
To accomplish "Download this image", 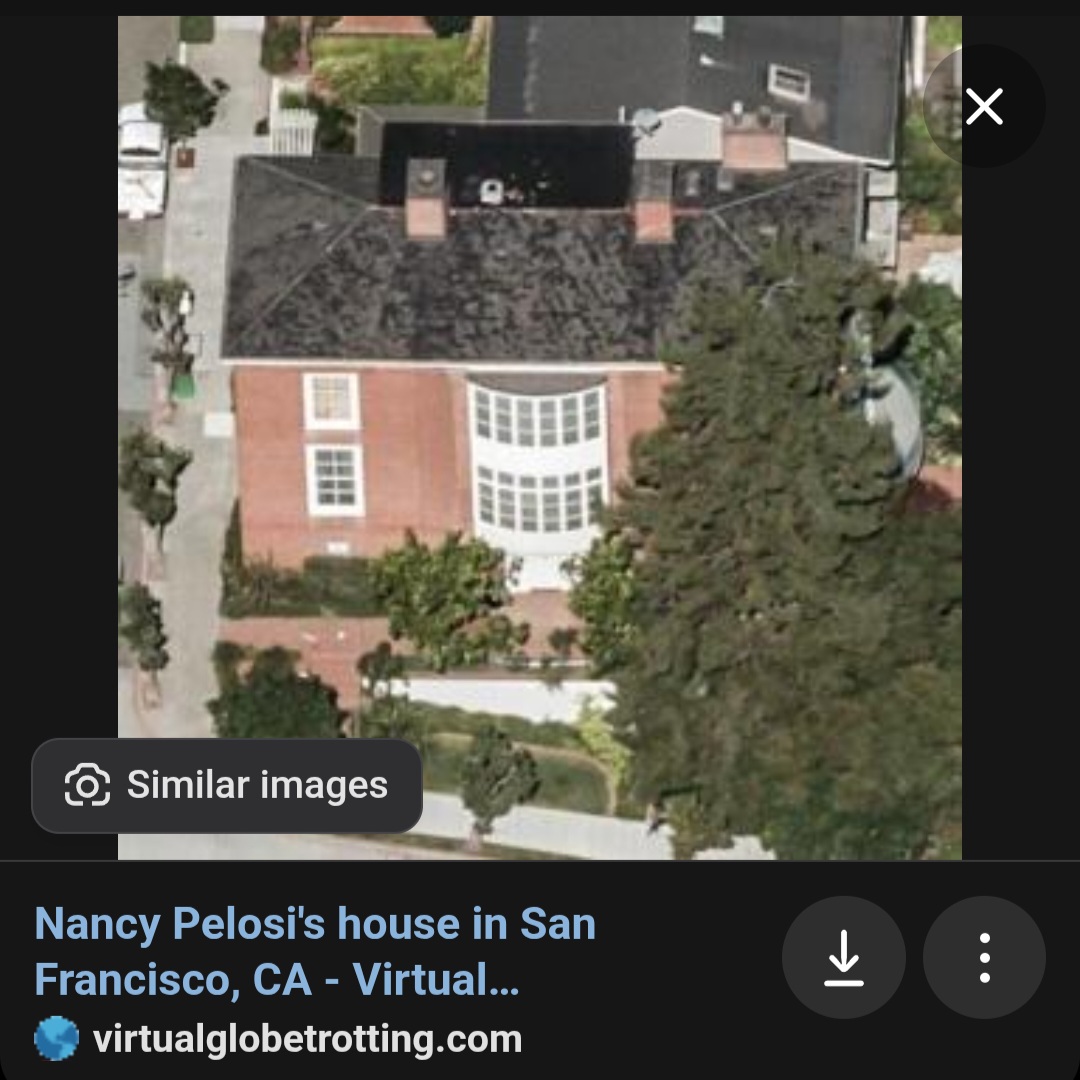I will (843, 957).
